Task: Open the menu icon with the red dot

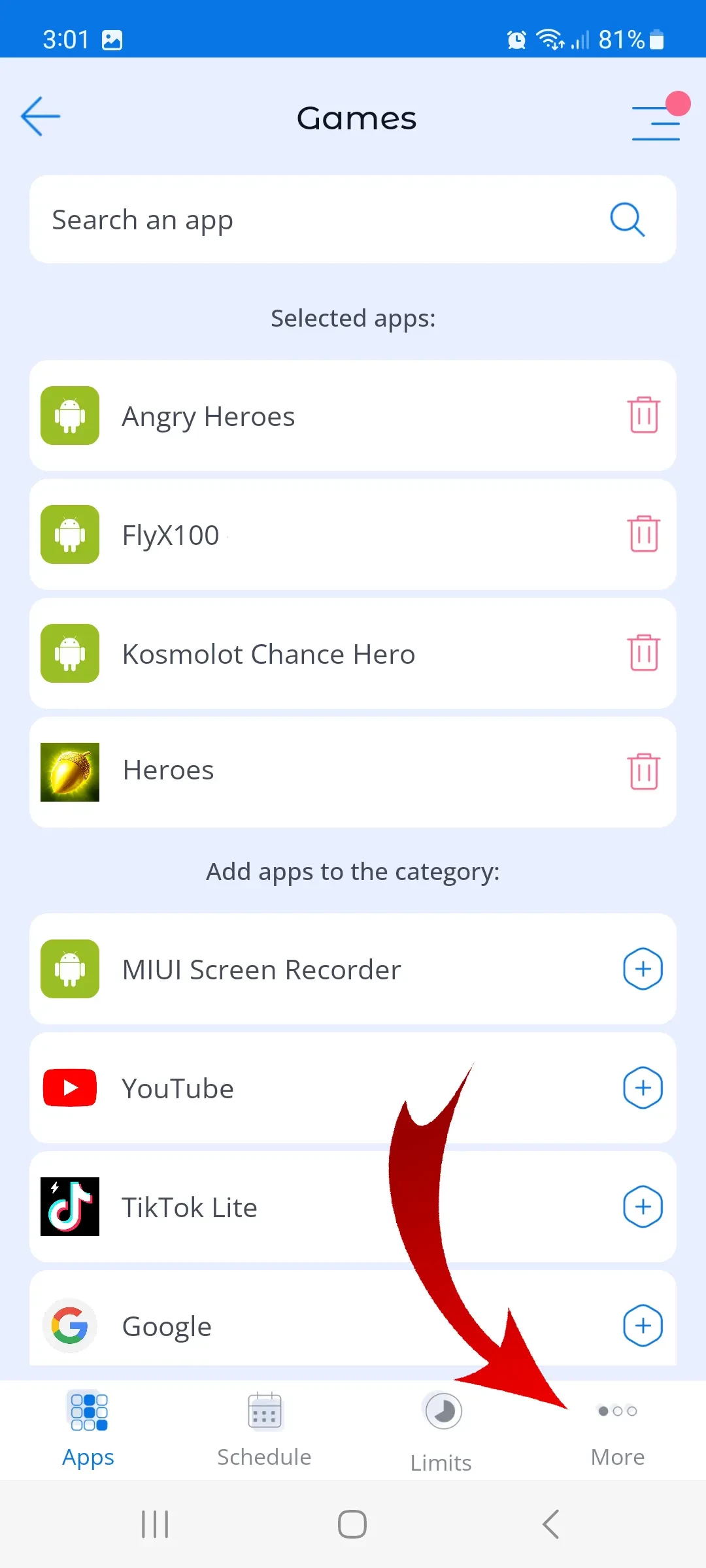Action: [x=656, y=122]
